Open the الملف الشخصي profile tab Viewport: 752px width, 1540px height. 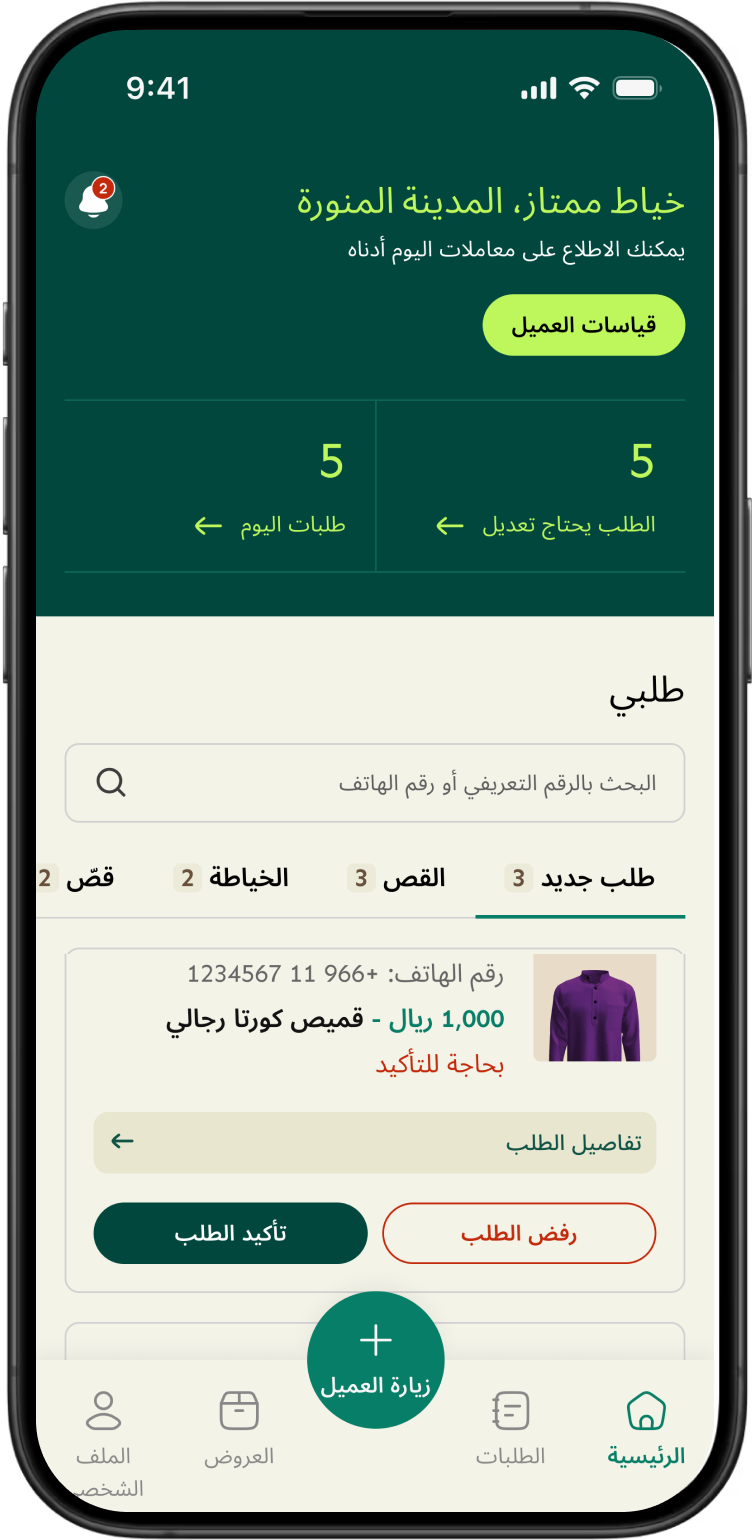[x=104, y=1430]
